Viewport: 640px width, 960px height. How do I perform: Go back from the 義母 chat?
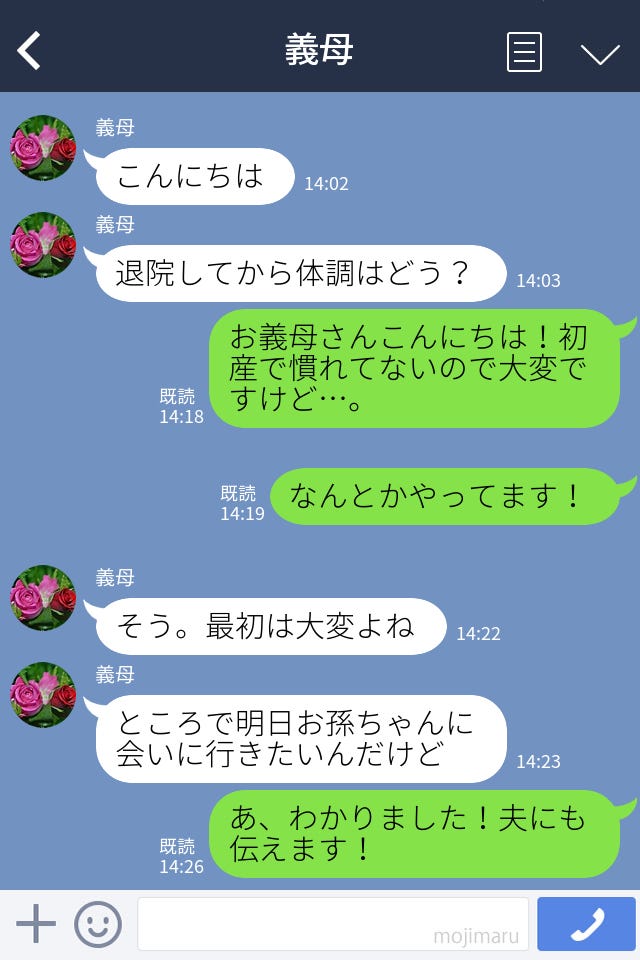click(x=30, y=50)
